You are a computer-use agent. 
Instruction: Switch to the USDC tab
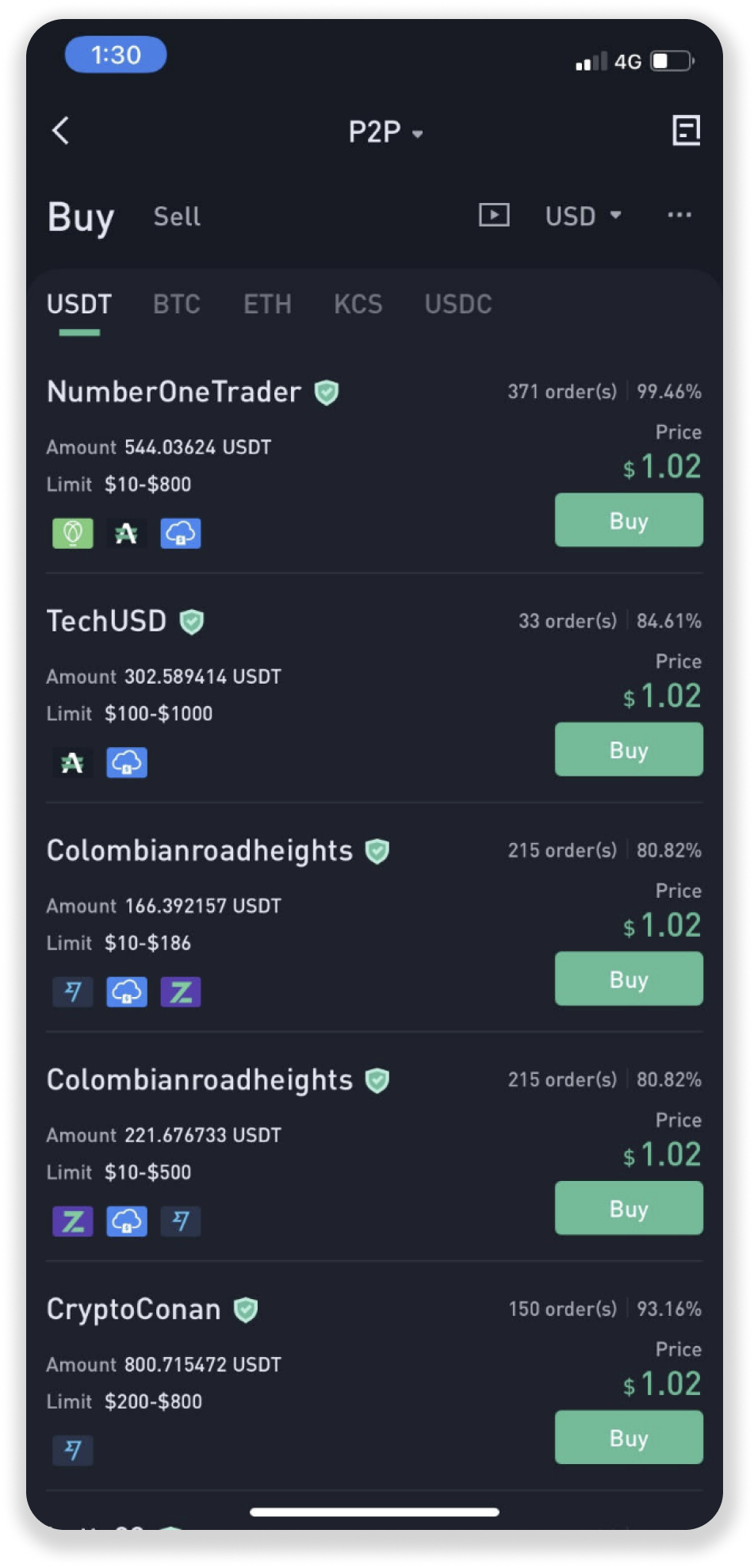tap(458, 304)
